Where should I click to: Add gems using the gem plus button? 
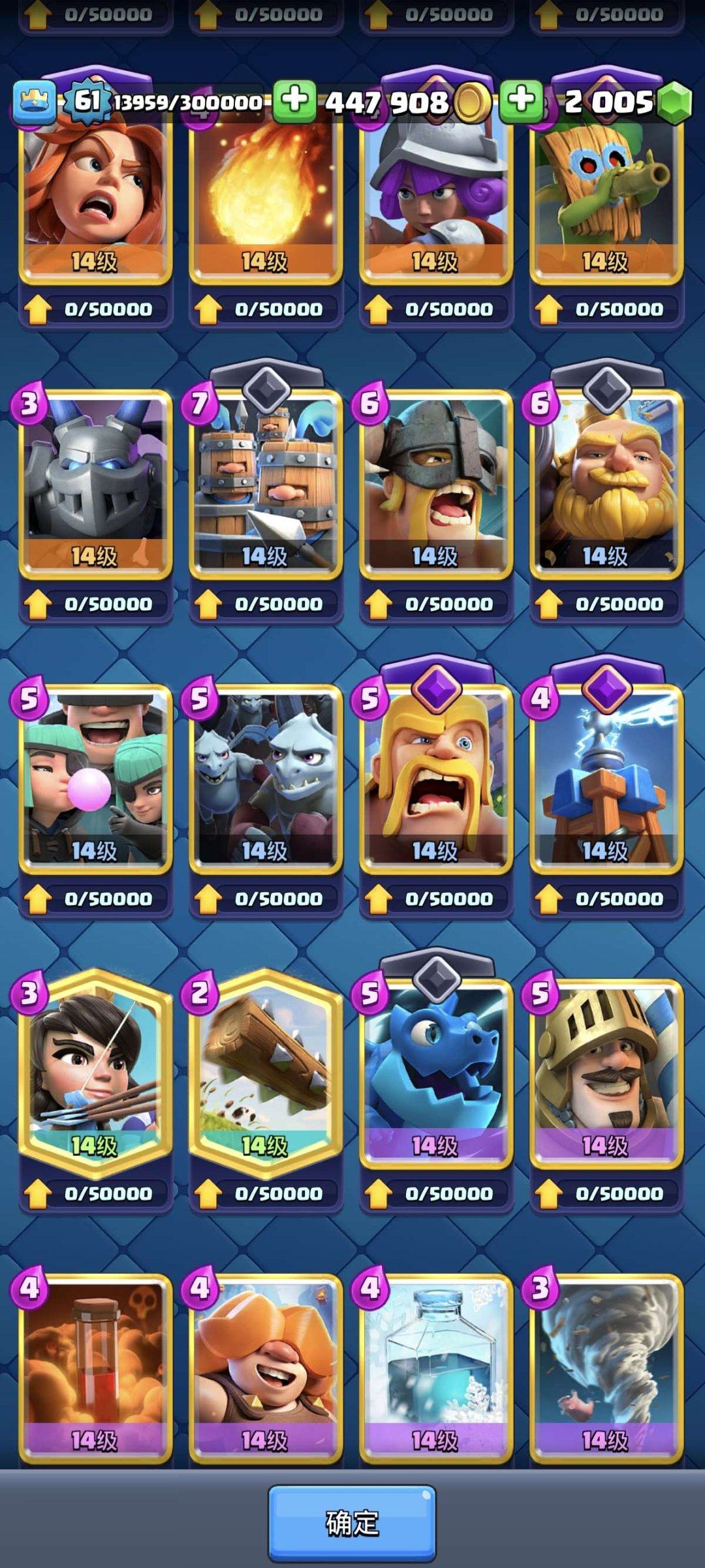521,101
